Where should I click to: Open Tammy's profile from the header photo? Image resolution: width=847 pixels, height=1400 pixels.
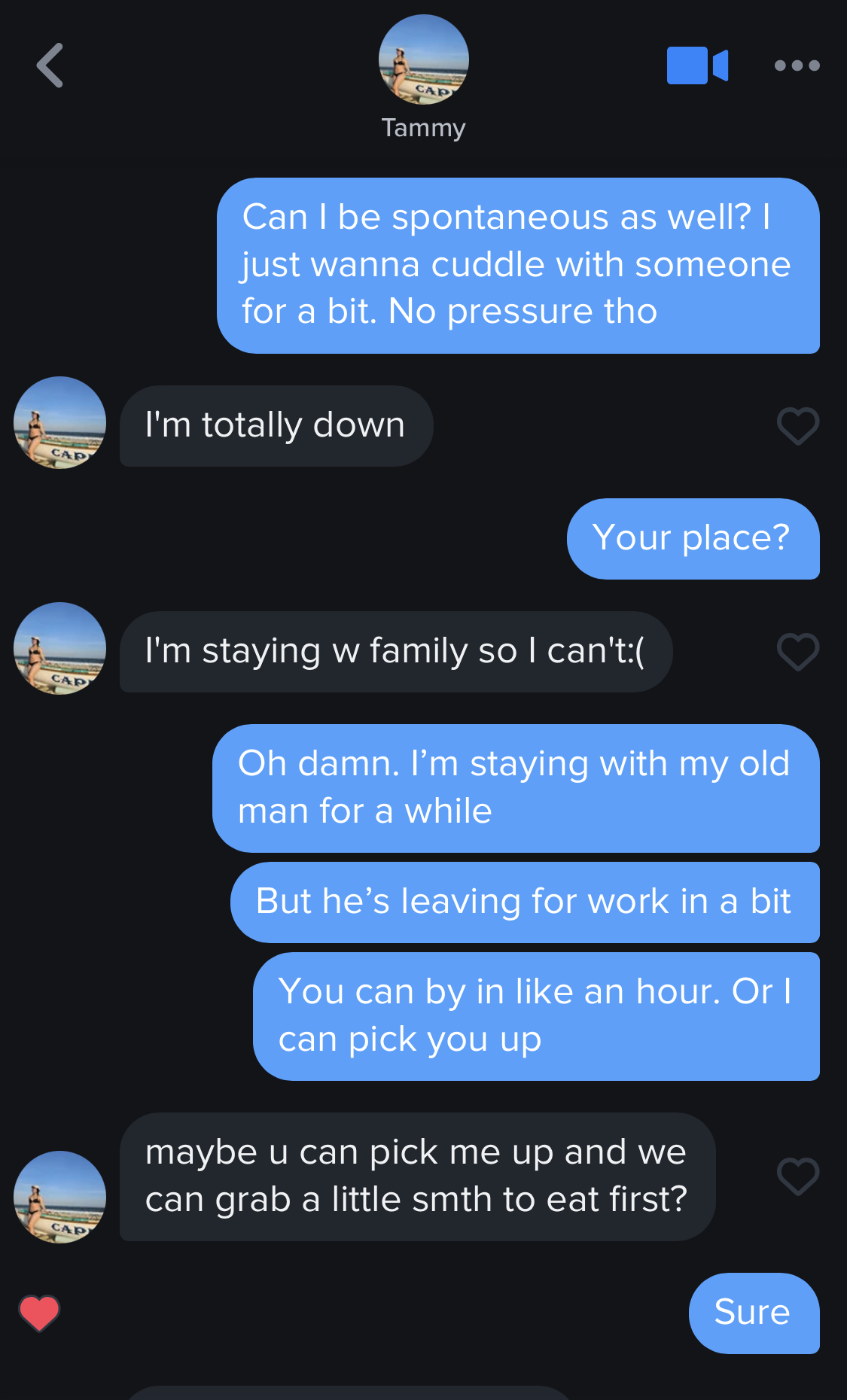click(x=423, y=59)
